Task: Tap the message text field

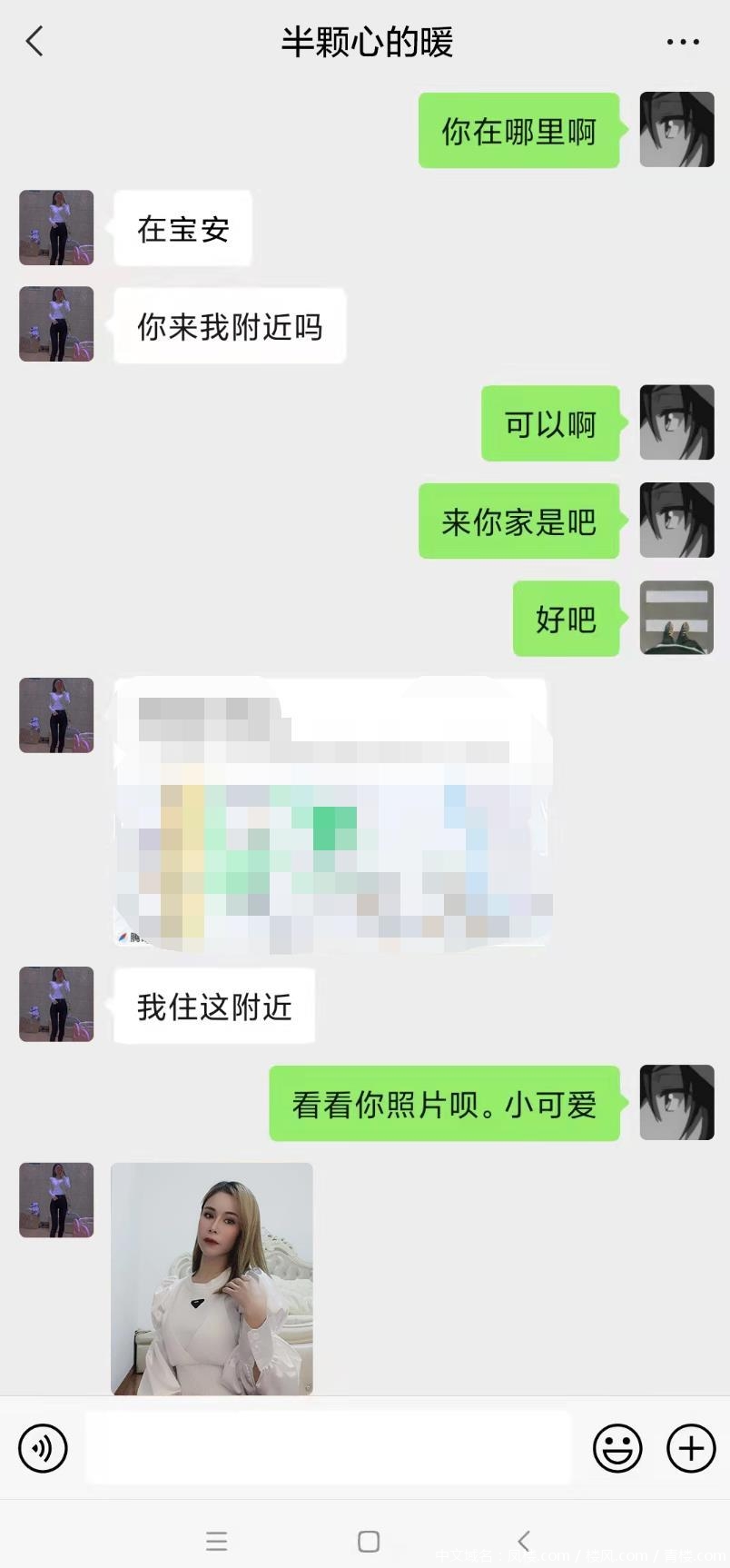Action: pyautogui.click(x=328, y=1447)
